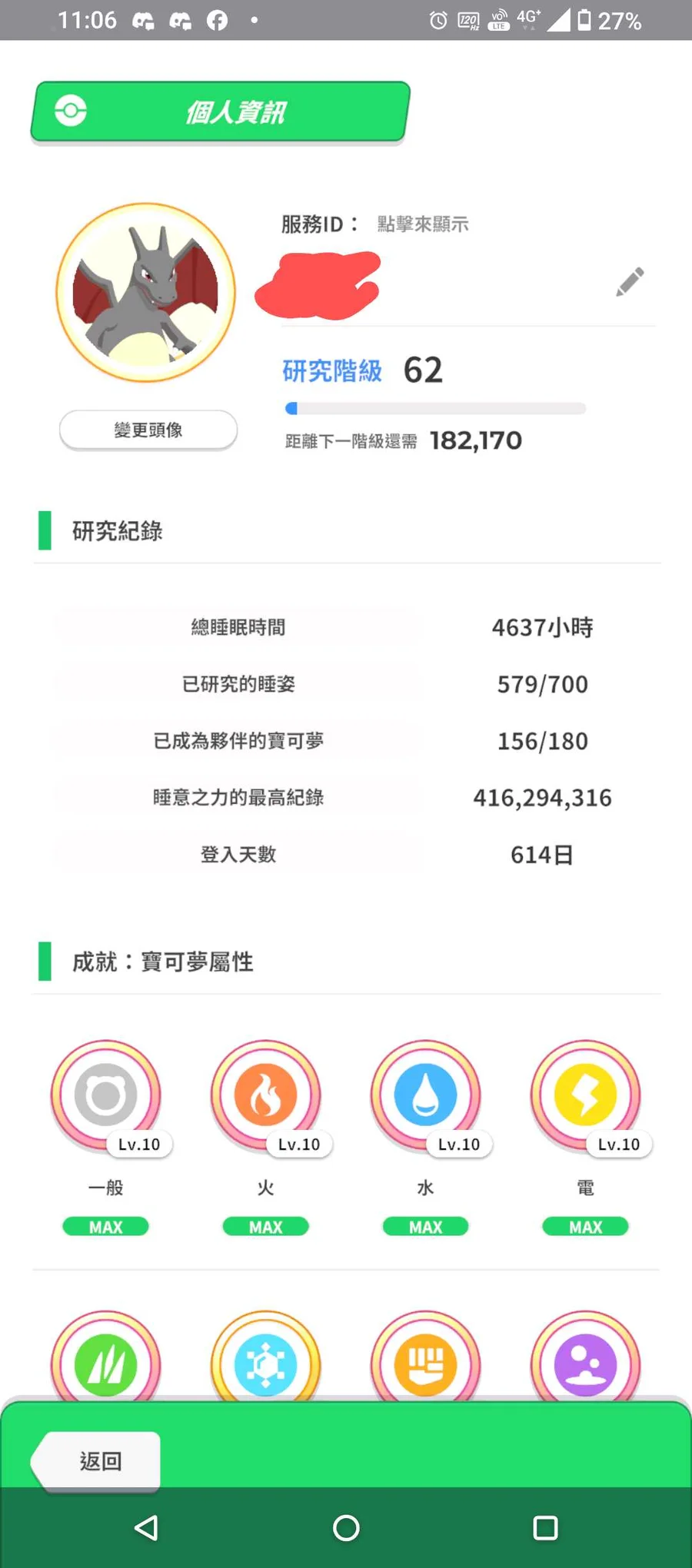
Task: Go to the home screen via the system home button
Action: [x=346, y=1528]
